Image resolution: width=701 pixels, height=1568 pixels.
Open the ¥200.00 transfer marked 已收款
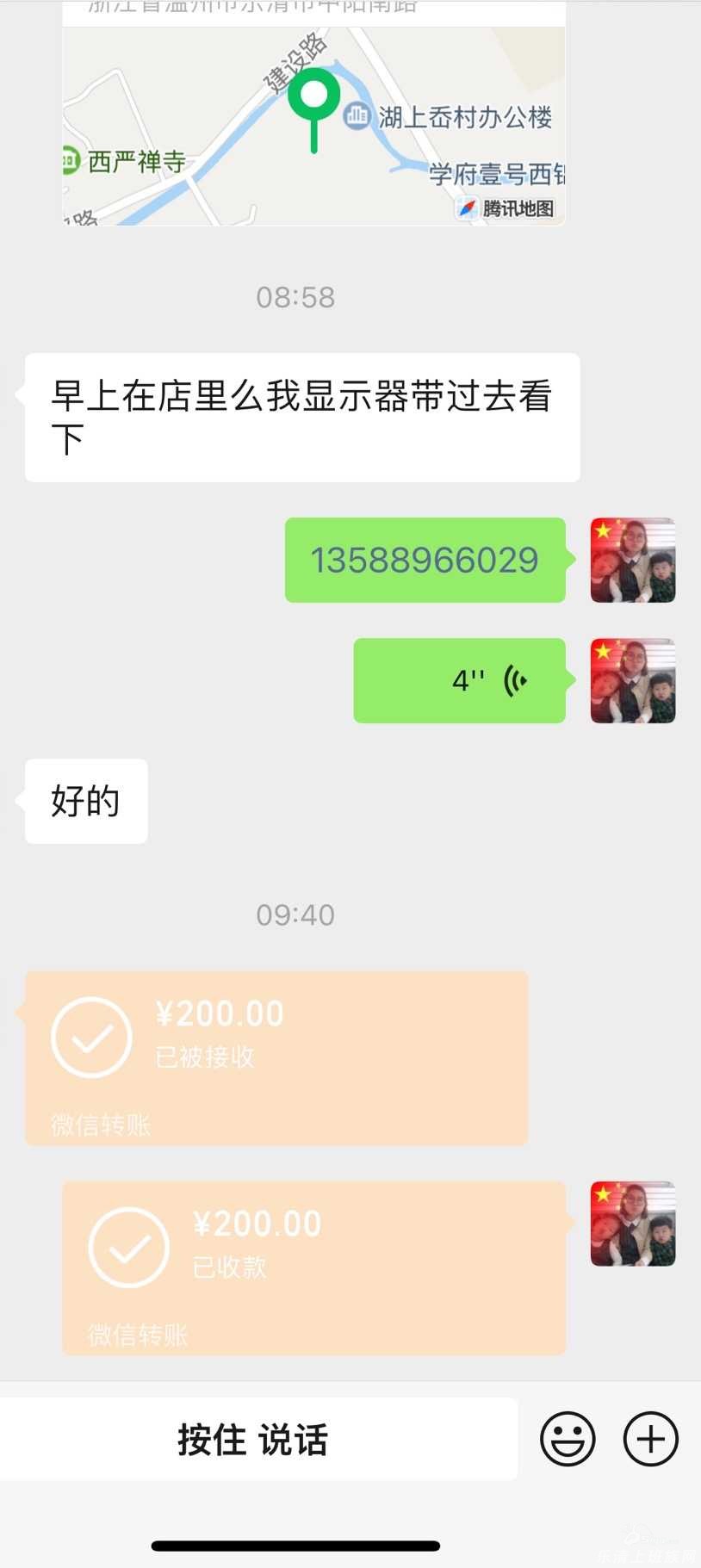point(313,1267)
